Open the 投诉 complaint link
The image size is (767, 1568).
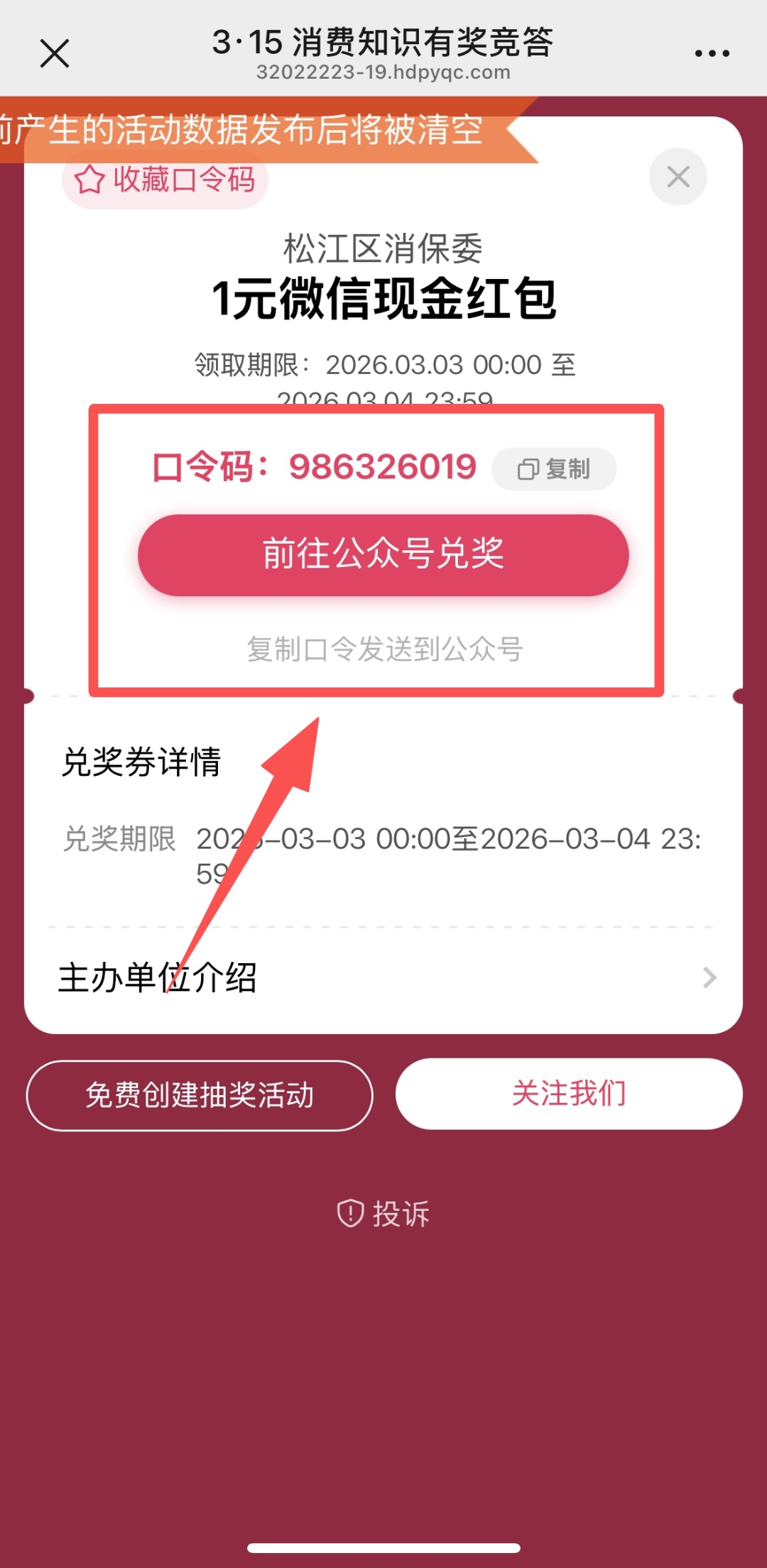point(383,1214)
